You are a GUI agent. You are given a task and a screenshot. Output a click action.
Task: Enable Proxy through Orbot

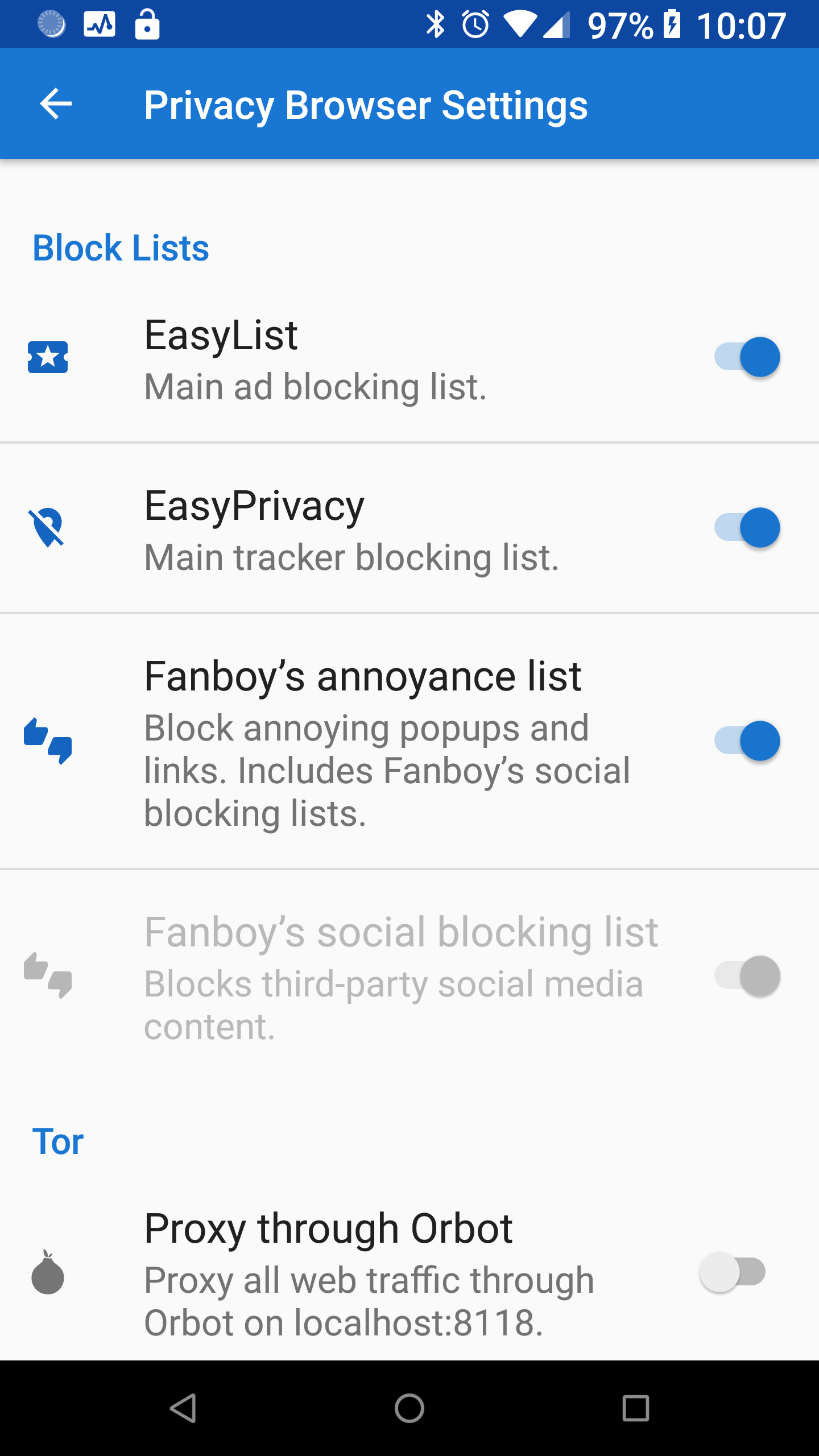point(733,1272)
